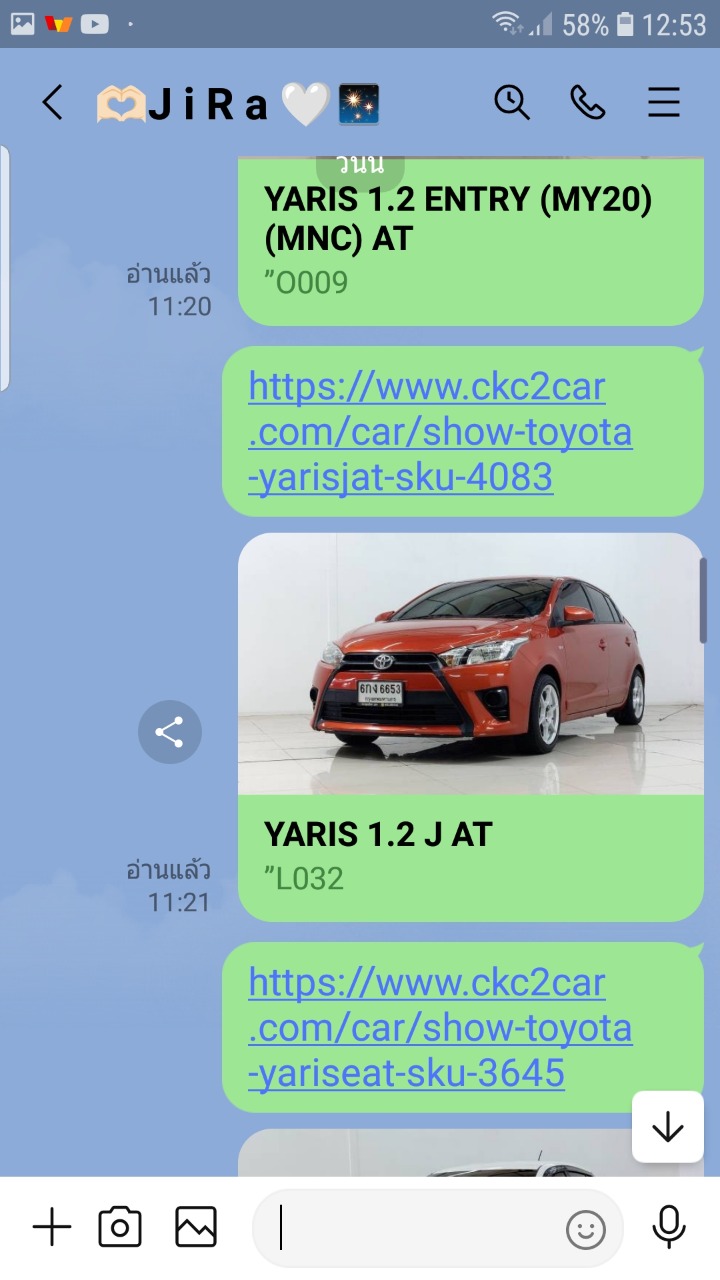Open the YARIS 1.2 ENTRY (MY20) card

(x=471, y=241)
